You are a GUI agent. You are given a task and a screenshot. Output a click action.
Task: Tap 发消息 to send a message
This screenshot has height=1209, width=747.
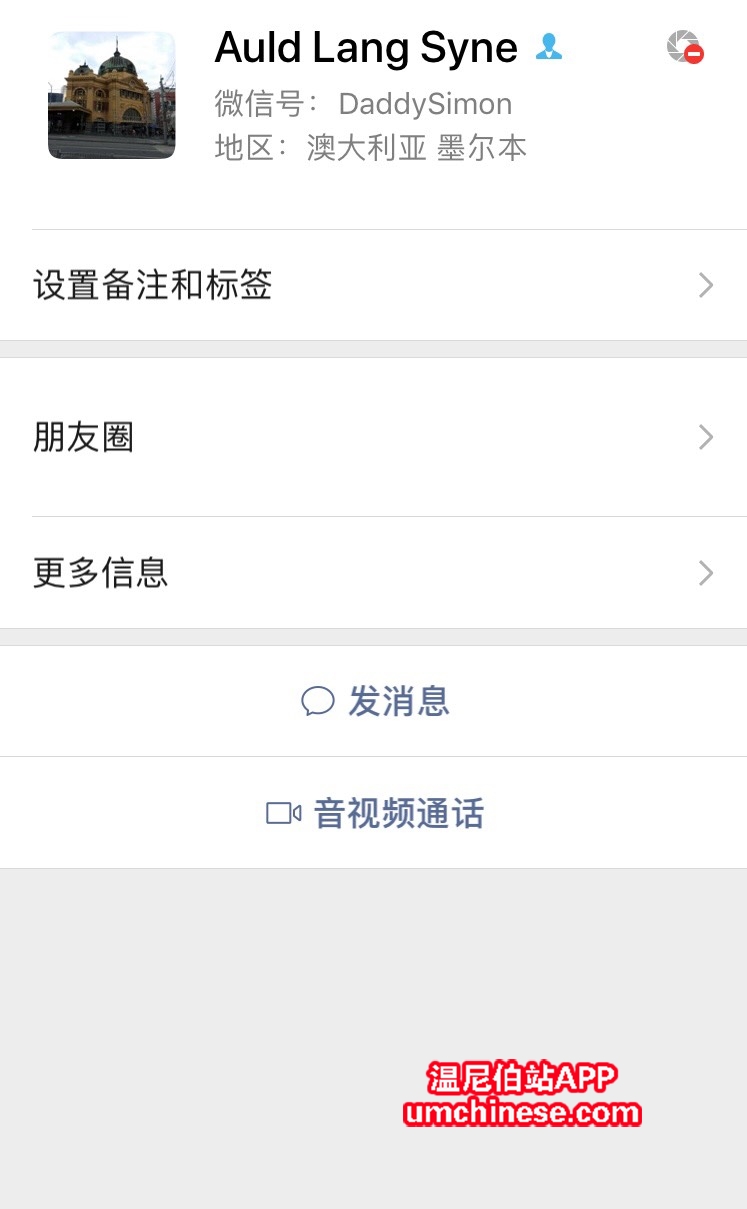pyautogui.click(x=375, y=702)
